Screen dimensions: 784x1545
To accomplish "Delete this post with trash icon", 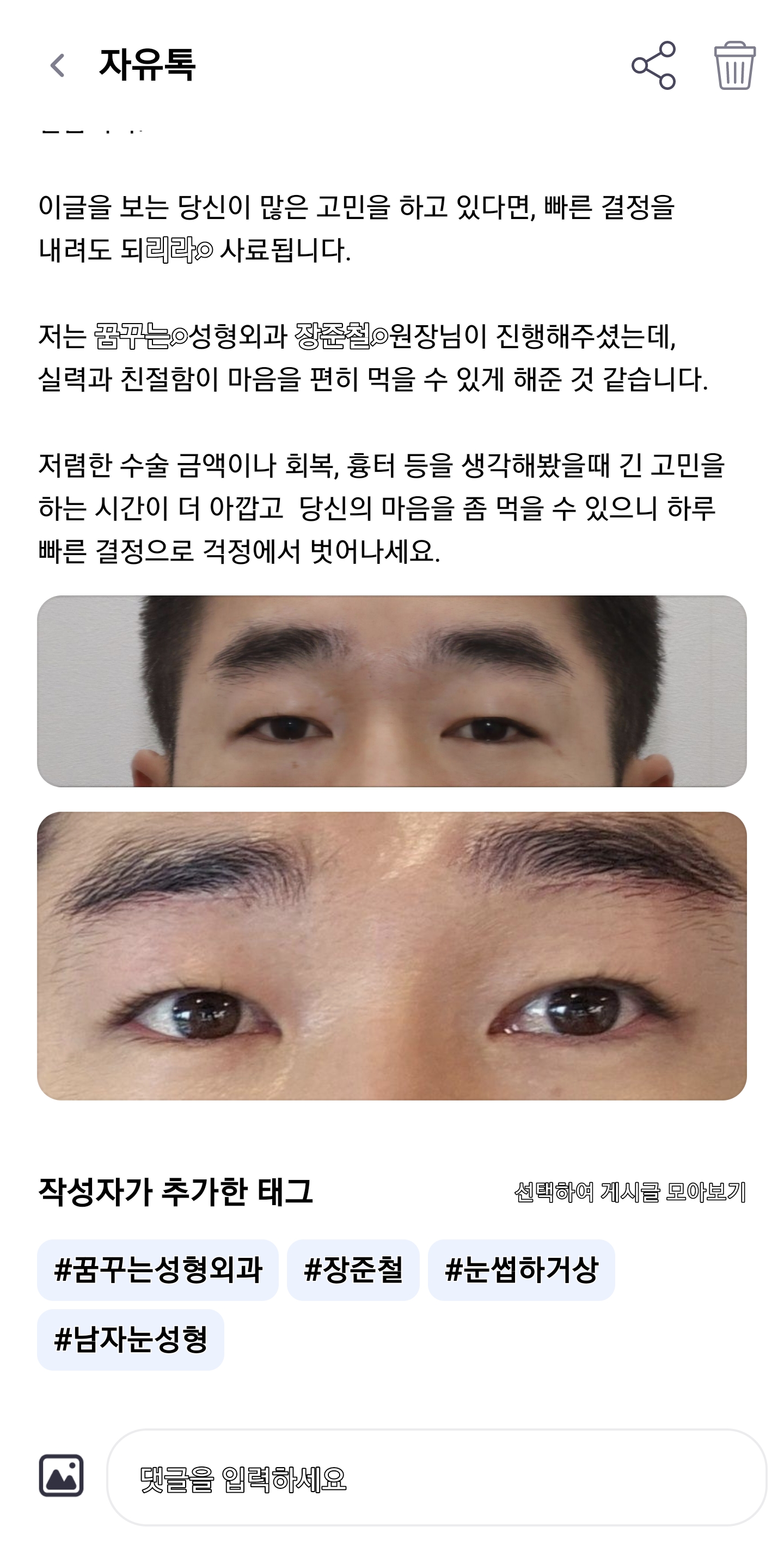I will point(734,65).
